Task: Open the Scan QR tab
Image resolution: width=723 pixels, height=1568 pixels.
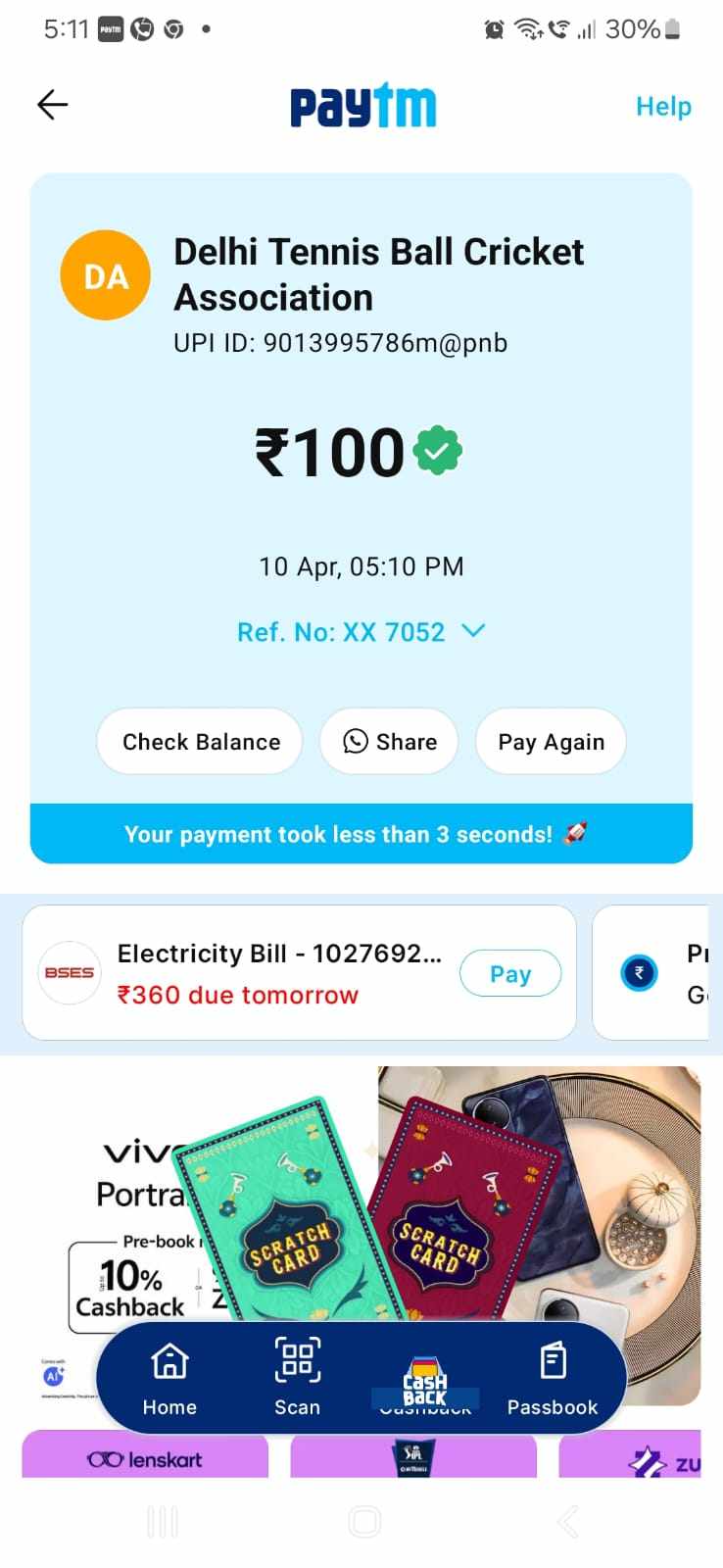Action: click(297, 1379)
